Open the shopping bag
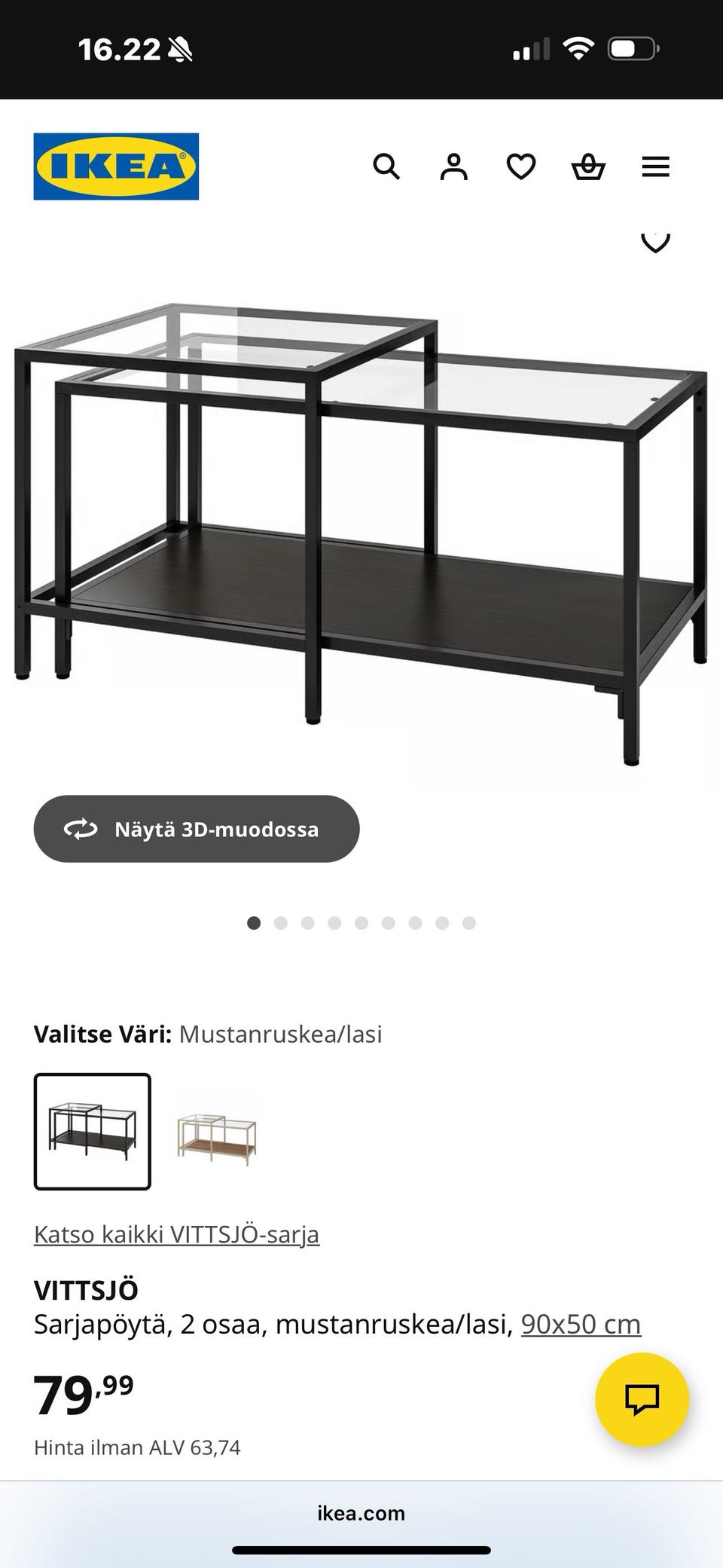Viewport: 723px width, 1568px height. [x=587, y=167]
